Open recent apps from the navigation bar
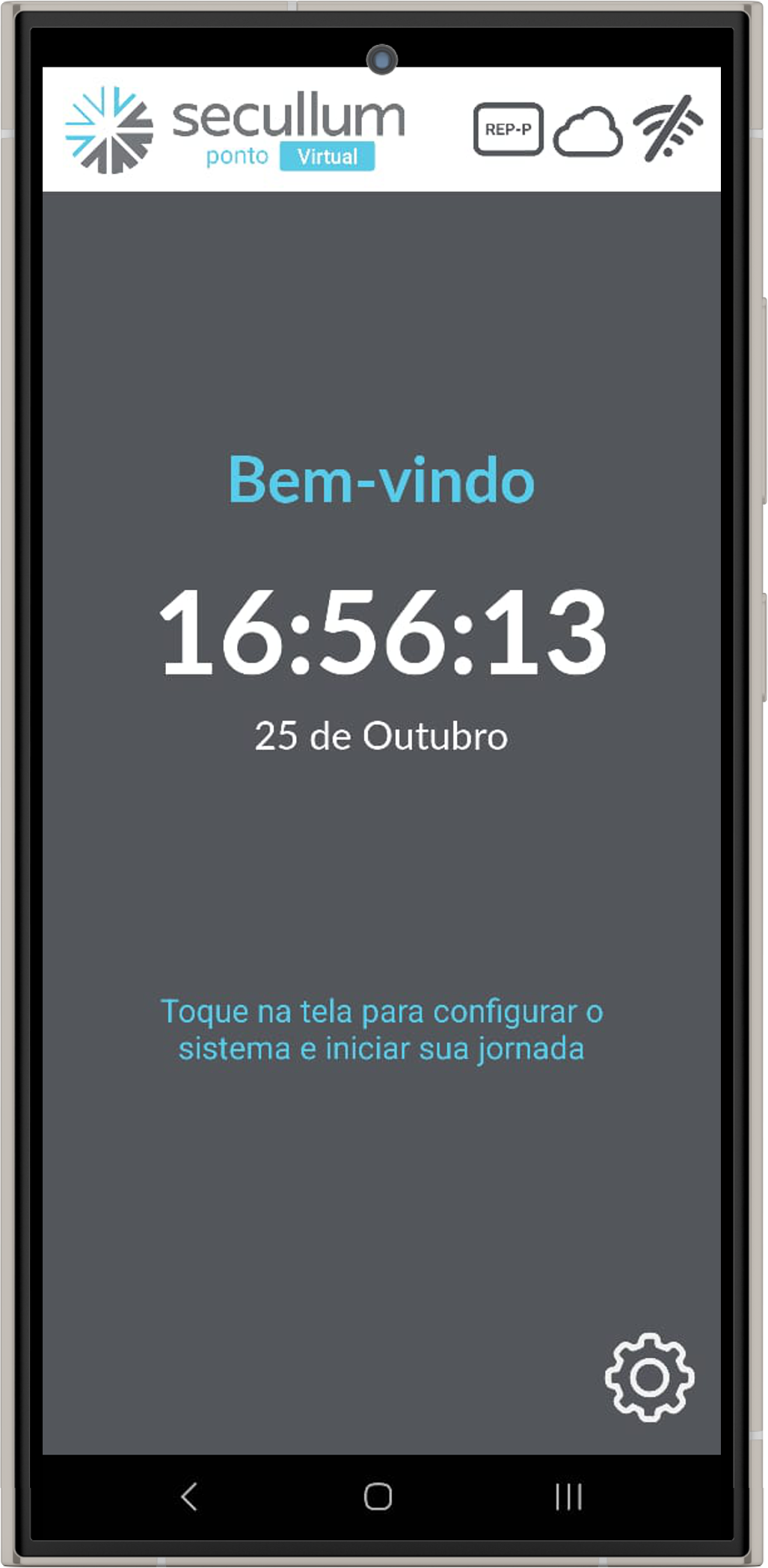The height and width of the screenshot is (1568, 768). tap(568, 1496)
